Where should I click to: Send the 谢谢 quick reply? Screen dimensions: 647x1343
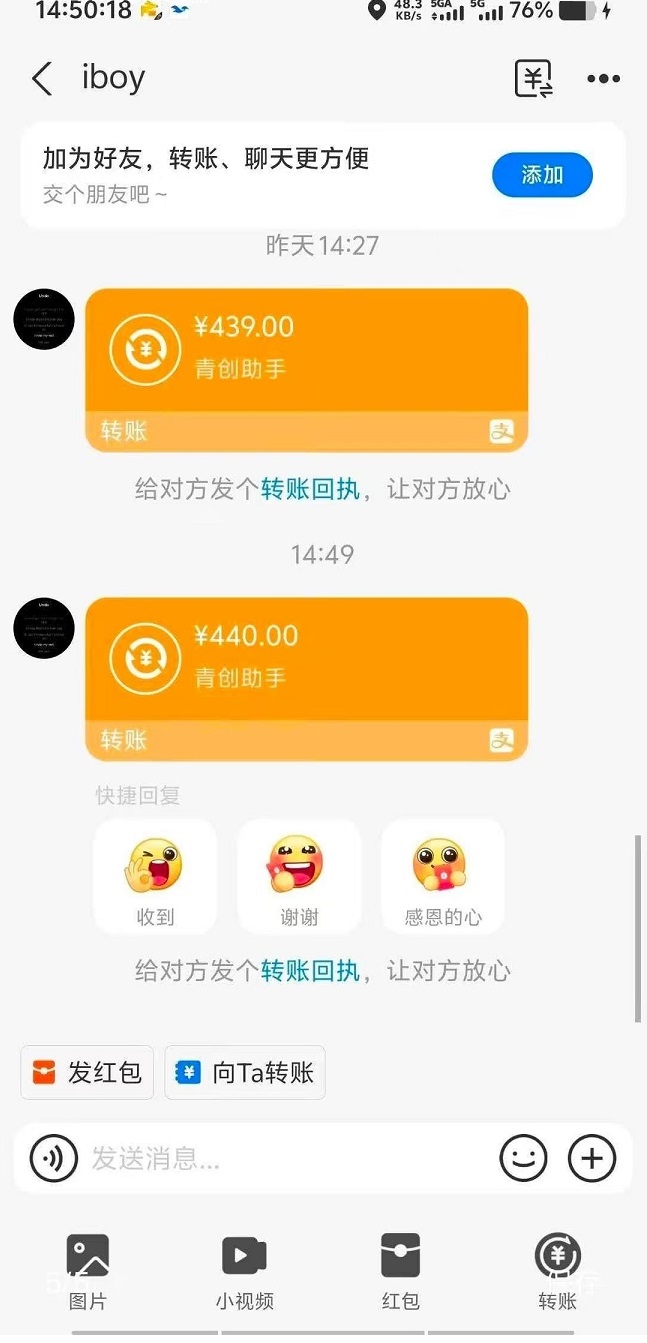pyautogui.click(x=298, y=876)
